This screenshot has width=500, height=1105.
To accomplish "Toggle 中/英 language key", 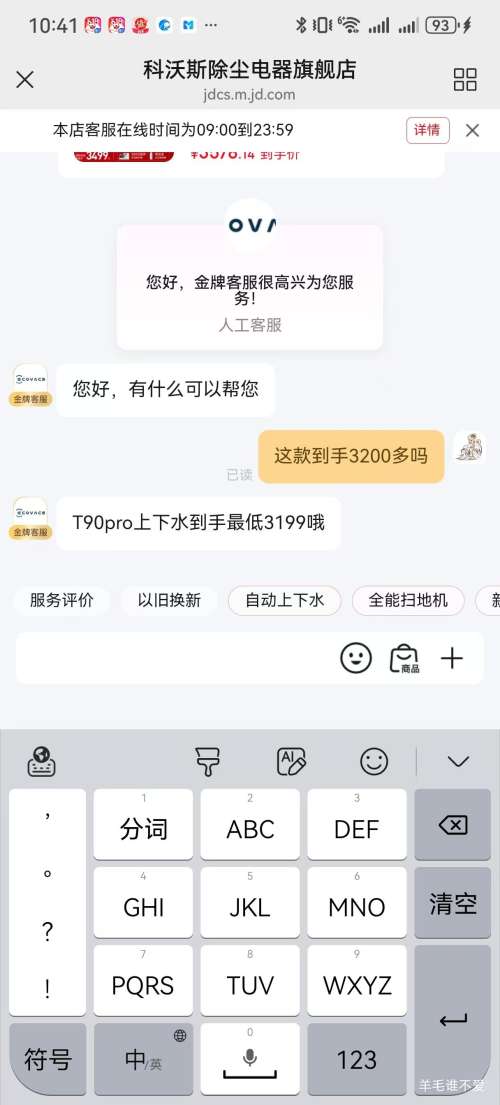I will tap(143, 1058).
